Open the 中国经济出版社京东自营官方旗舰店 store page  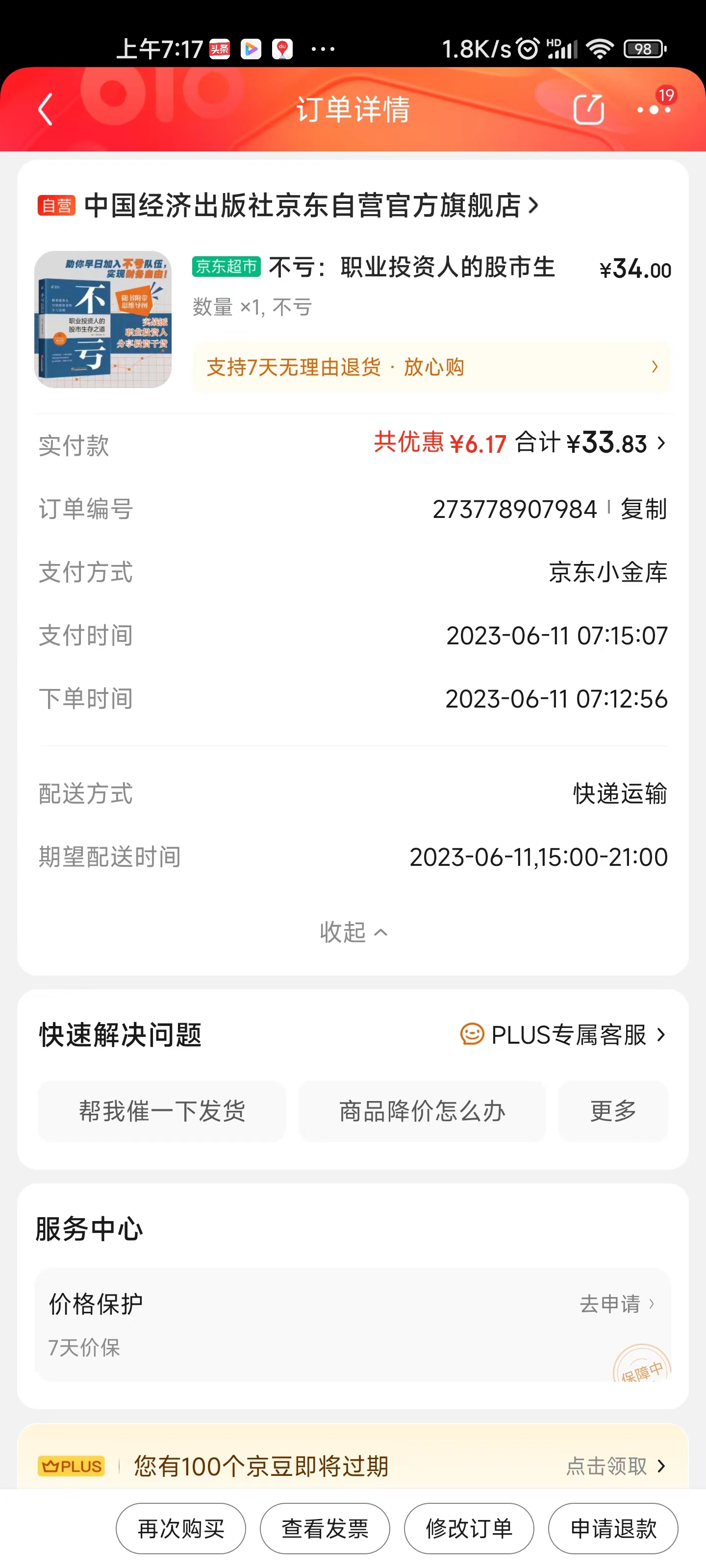(311, 206)
